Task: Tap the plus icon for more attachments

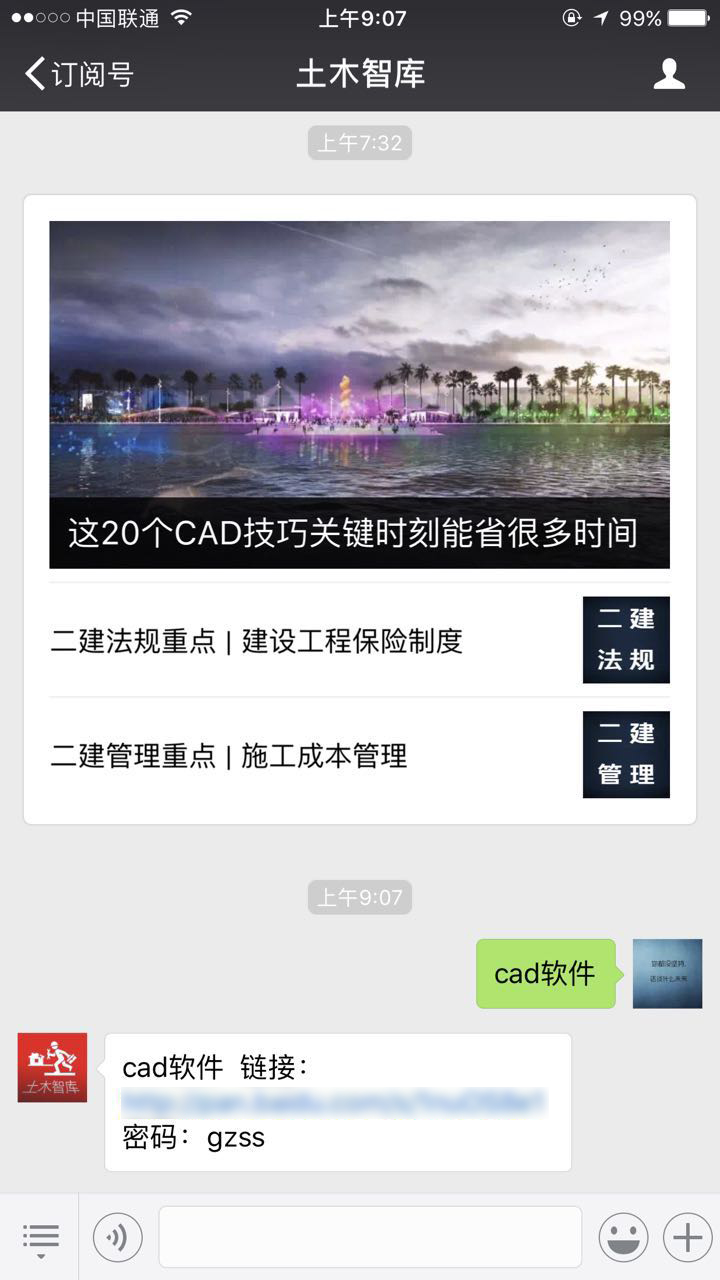Action: pyautogui.click(x=688, y=1237)
